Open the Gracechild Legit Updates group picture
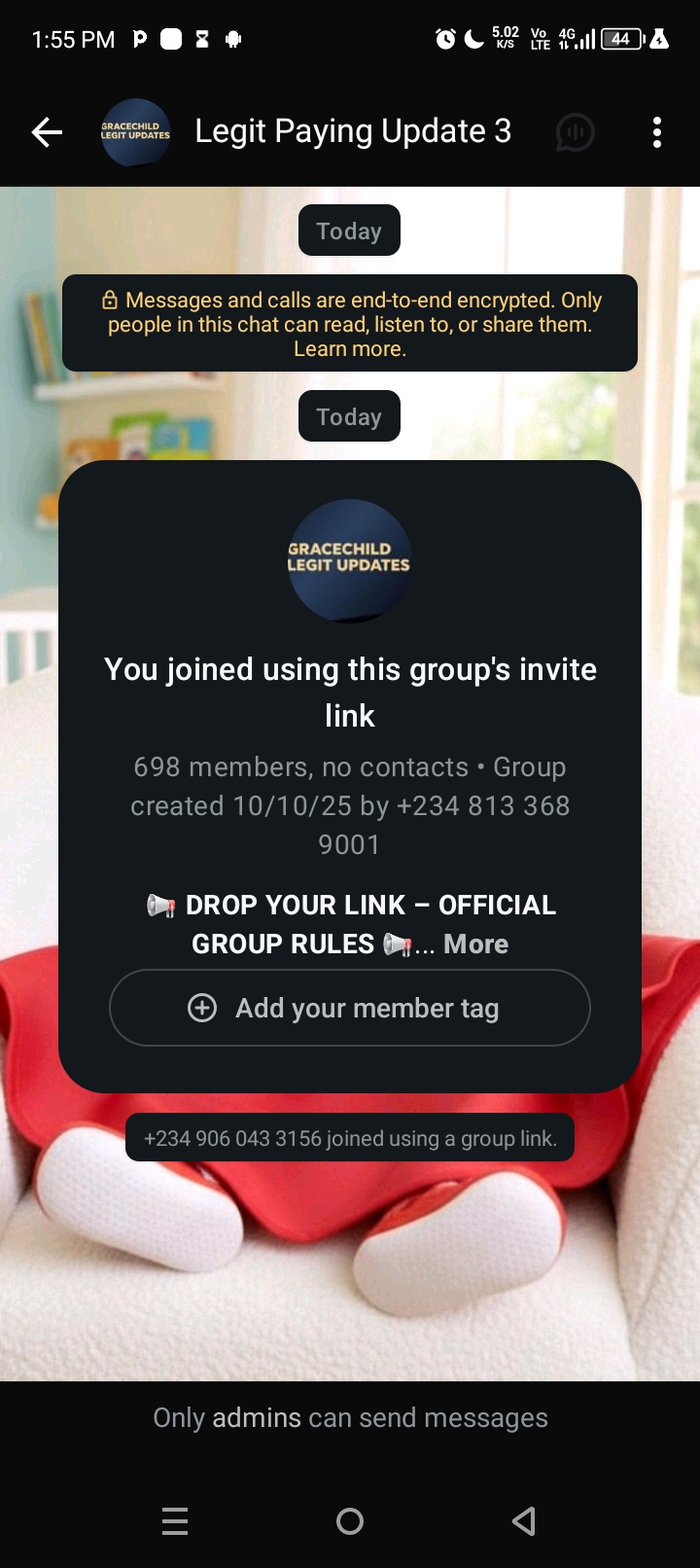 [349, 561]
